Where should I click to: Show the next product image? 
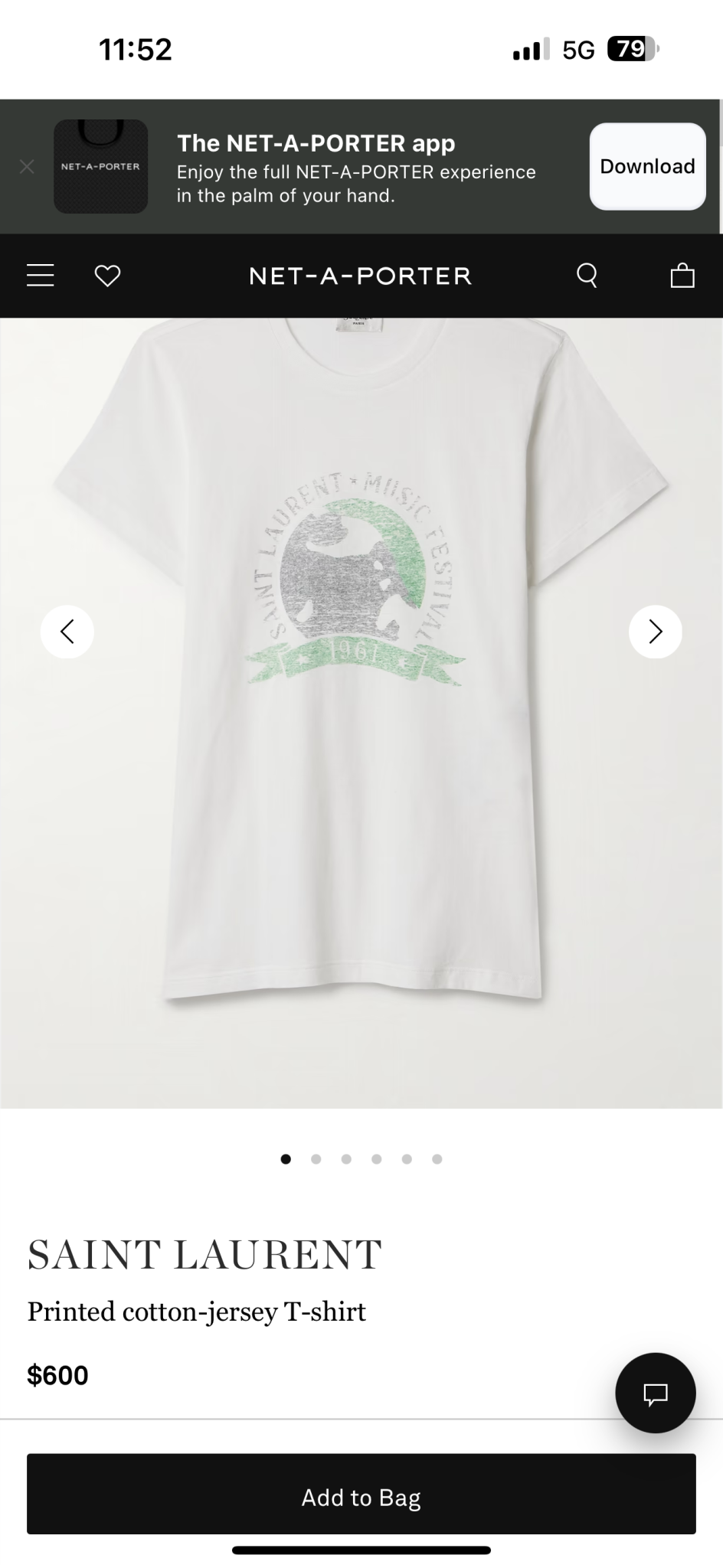click(655, 632)
